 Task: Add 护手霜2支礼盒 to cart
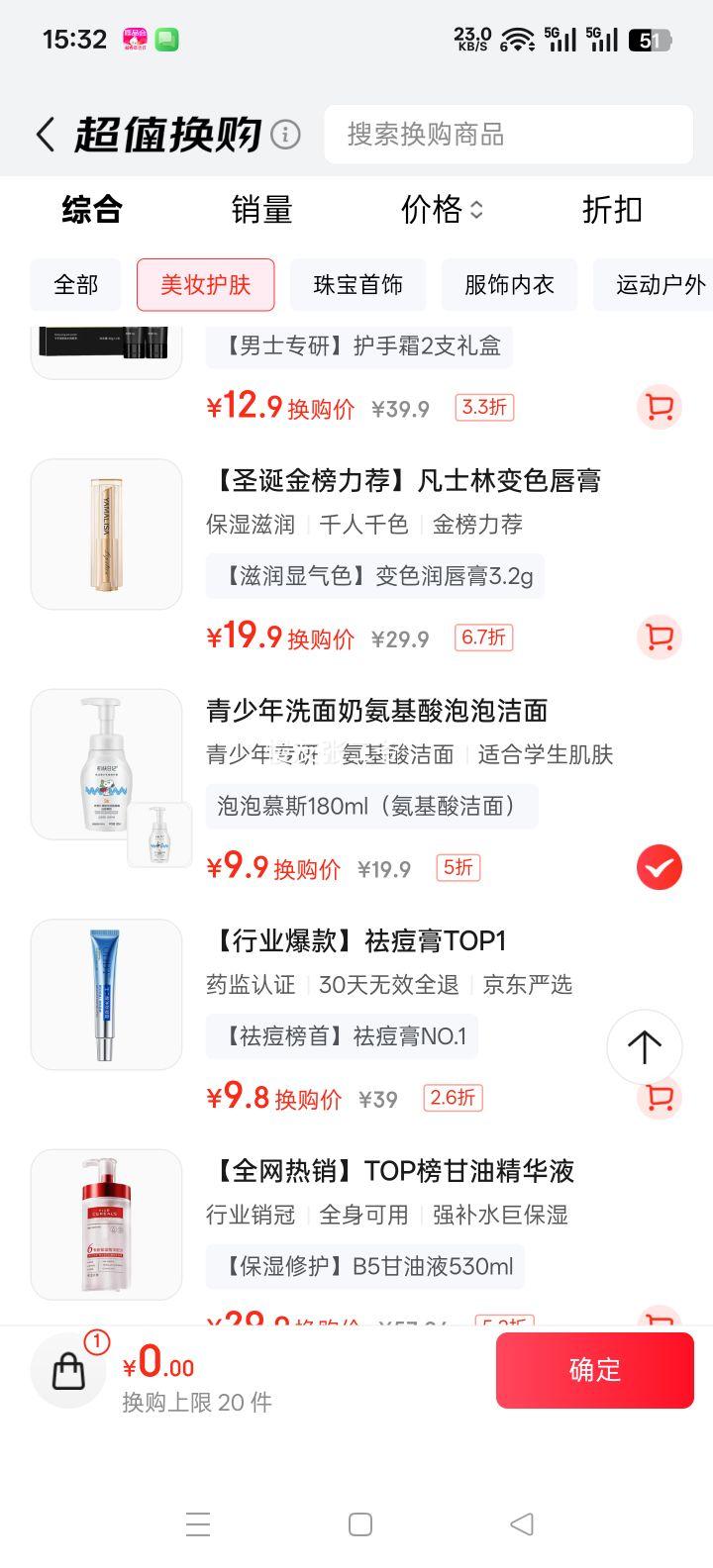pyautogui.click(x=659, y=407)
